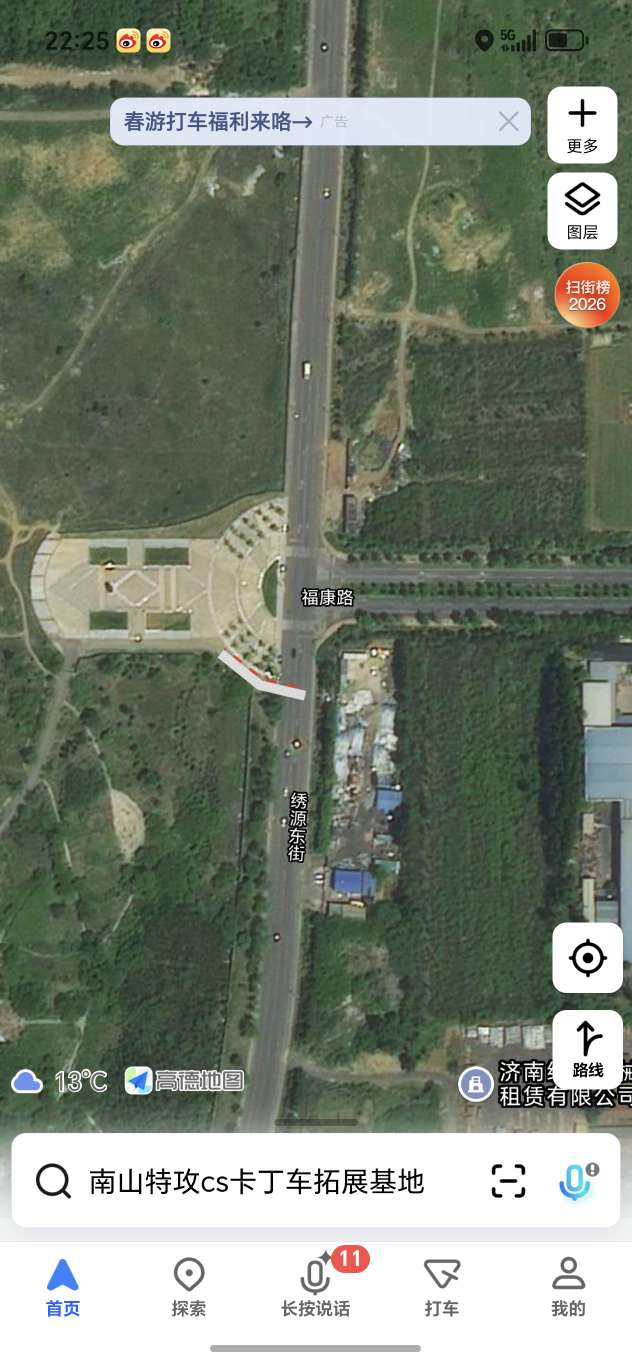632x1368 pixels.
Task: Open the 图层 map layers panel
Action: (x=582, y=210)
